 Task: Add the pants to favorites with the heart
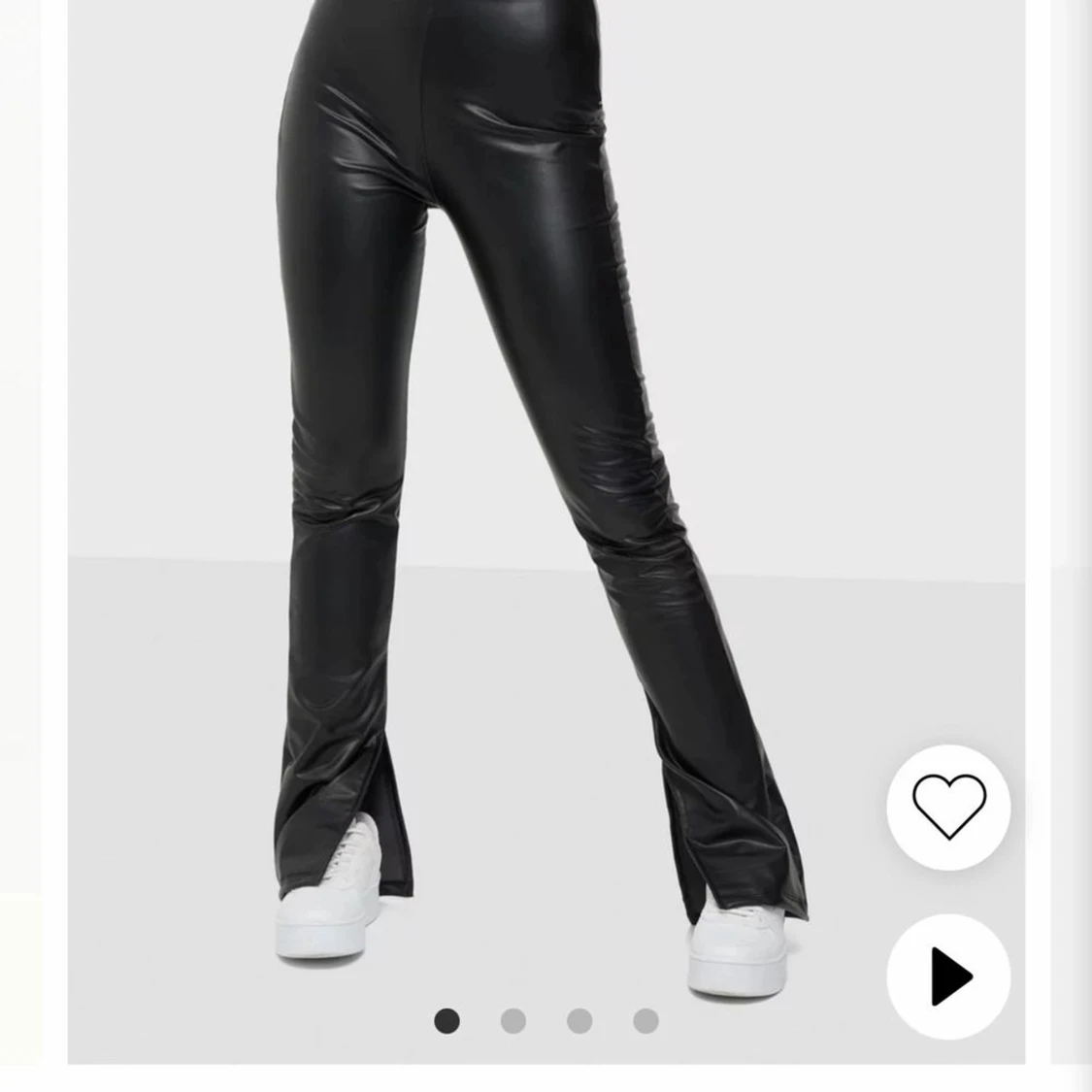pos(948,807)
